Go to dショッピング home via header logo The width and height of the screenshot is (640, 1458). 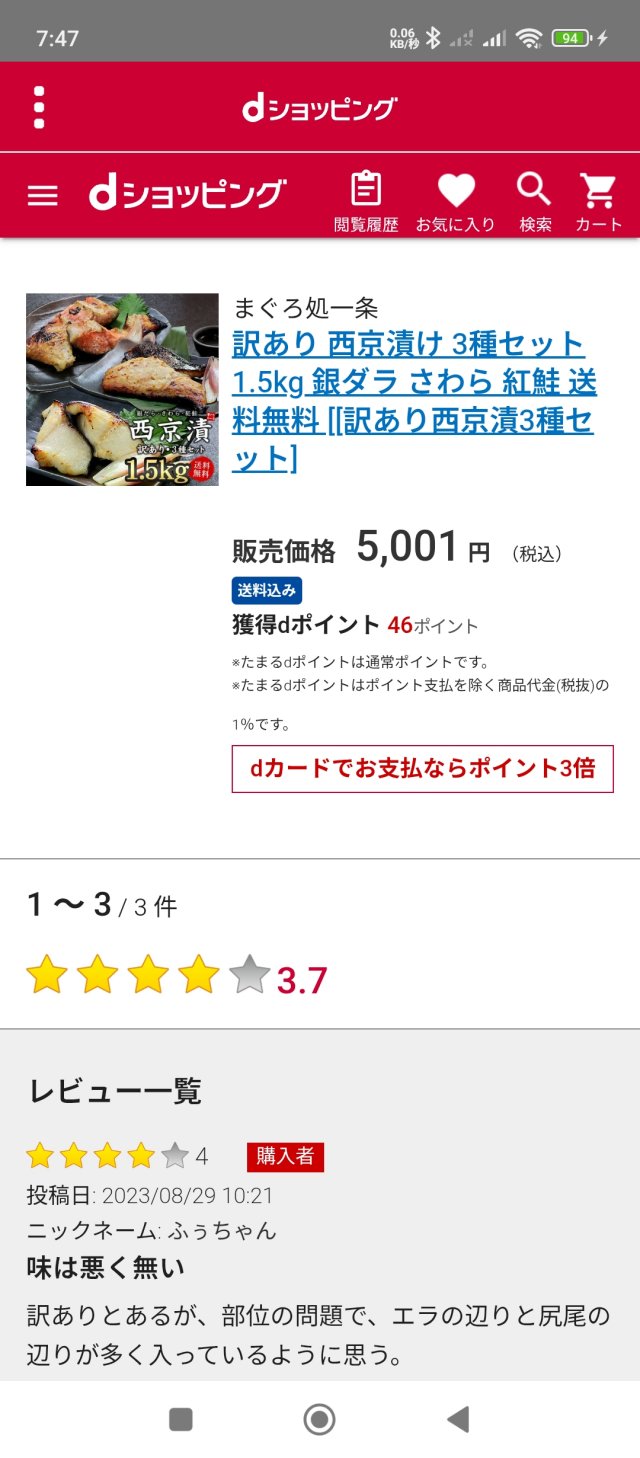pos(188,194)
